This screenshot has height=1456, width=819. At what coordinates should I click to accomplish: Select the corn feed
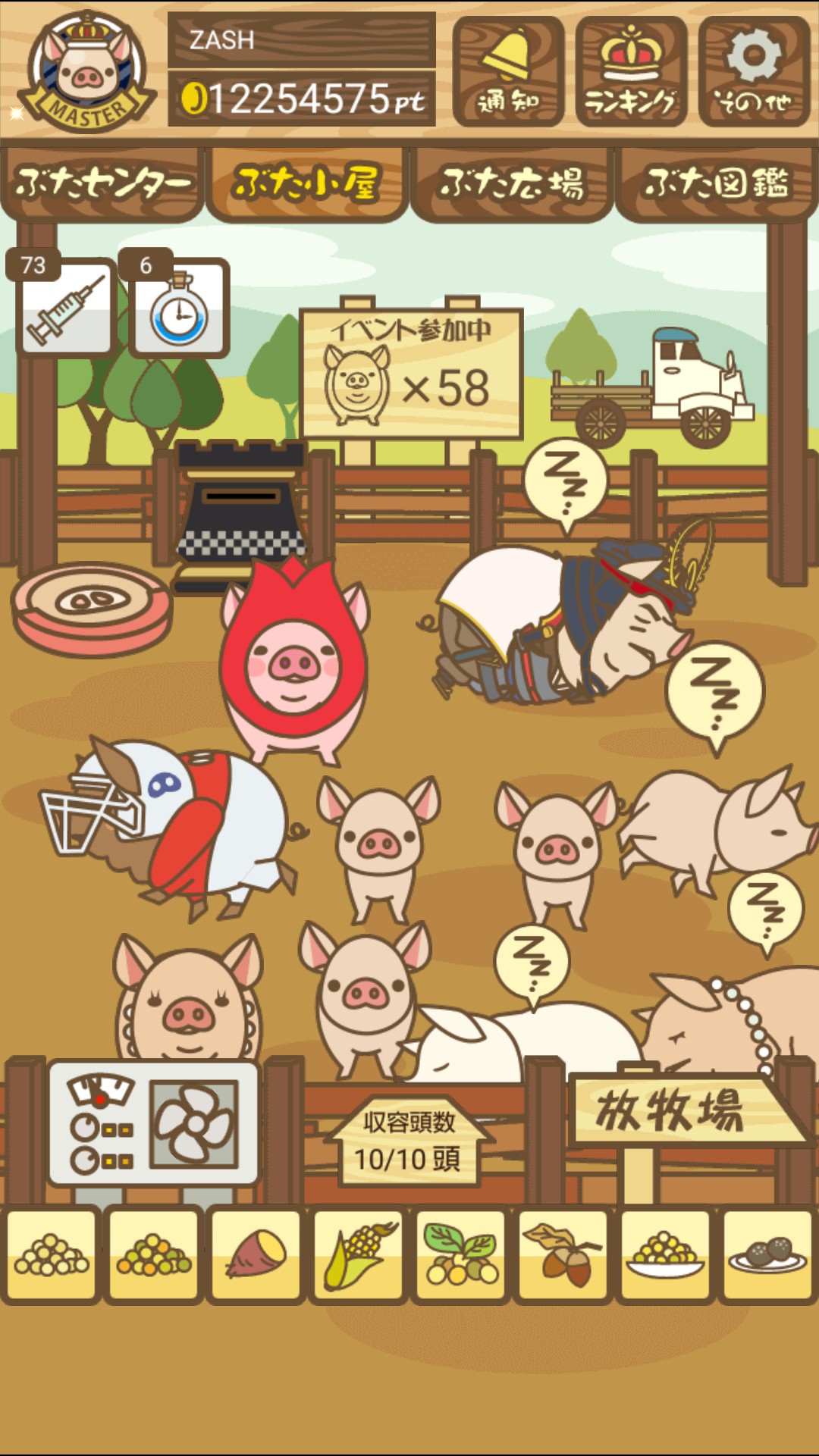coord(358,1254)
